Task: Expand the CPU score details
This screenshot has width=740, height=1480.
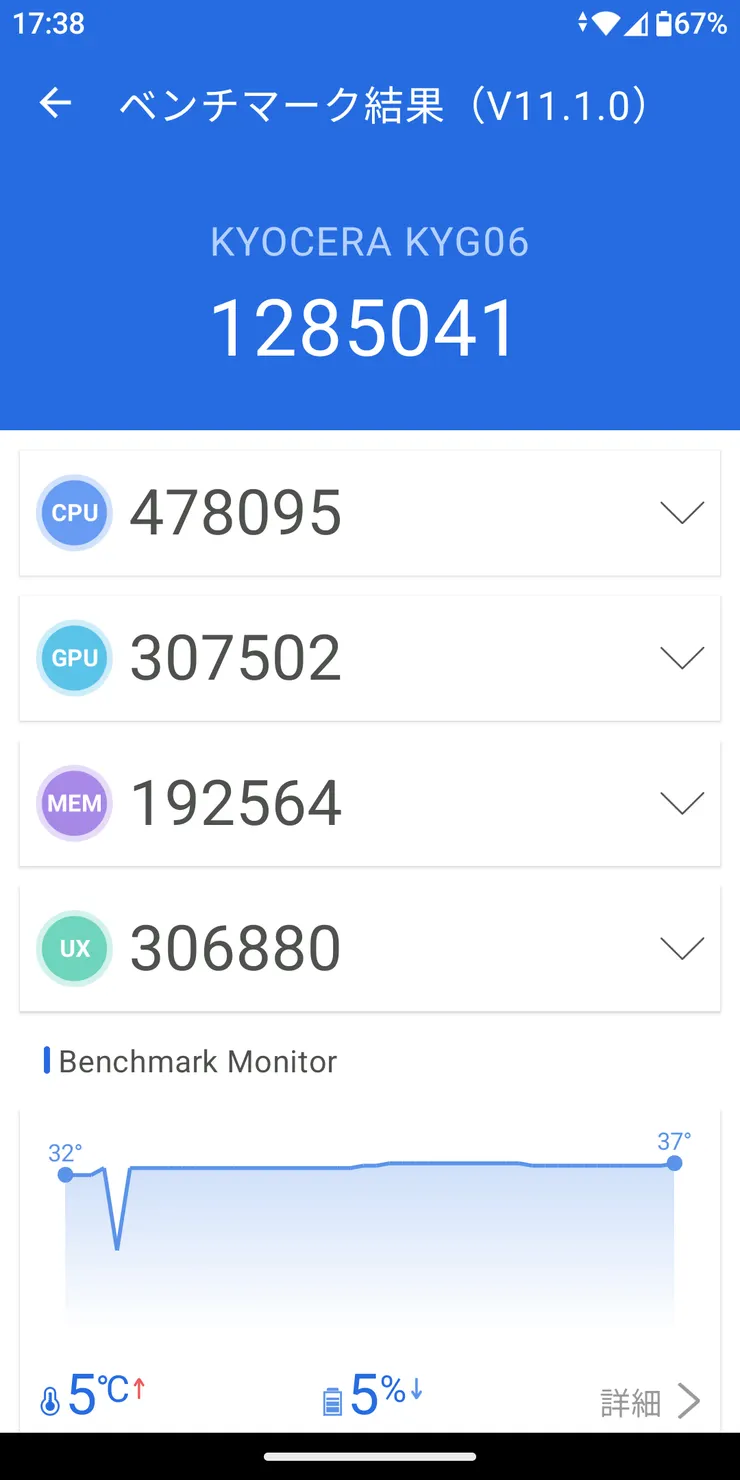Action: pos(682,513)
